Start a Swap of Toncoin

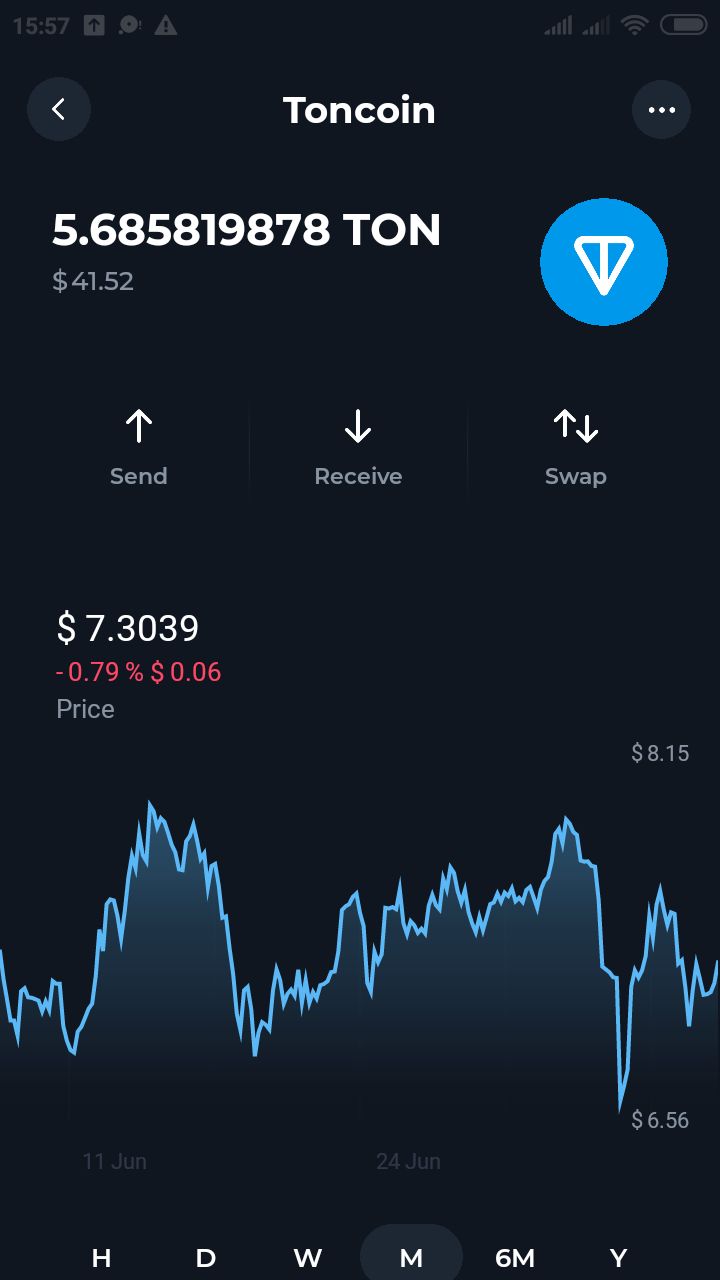(x=576, y=447)
